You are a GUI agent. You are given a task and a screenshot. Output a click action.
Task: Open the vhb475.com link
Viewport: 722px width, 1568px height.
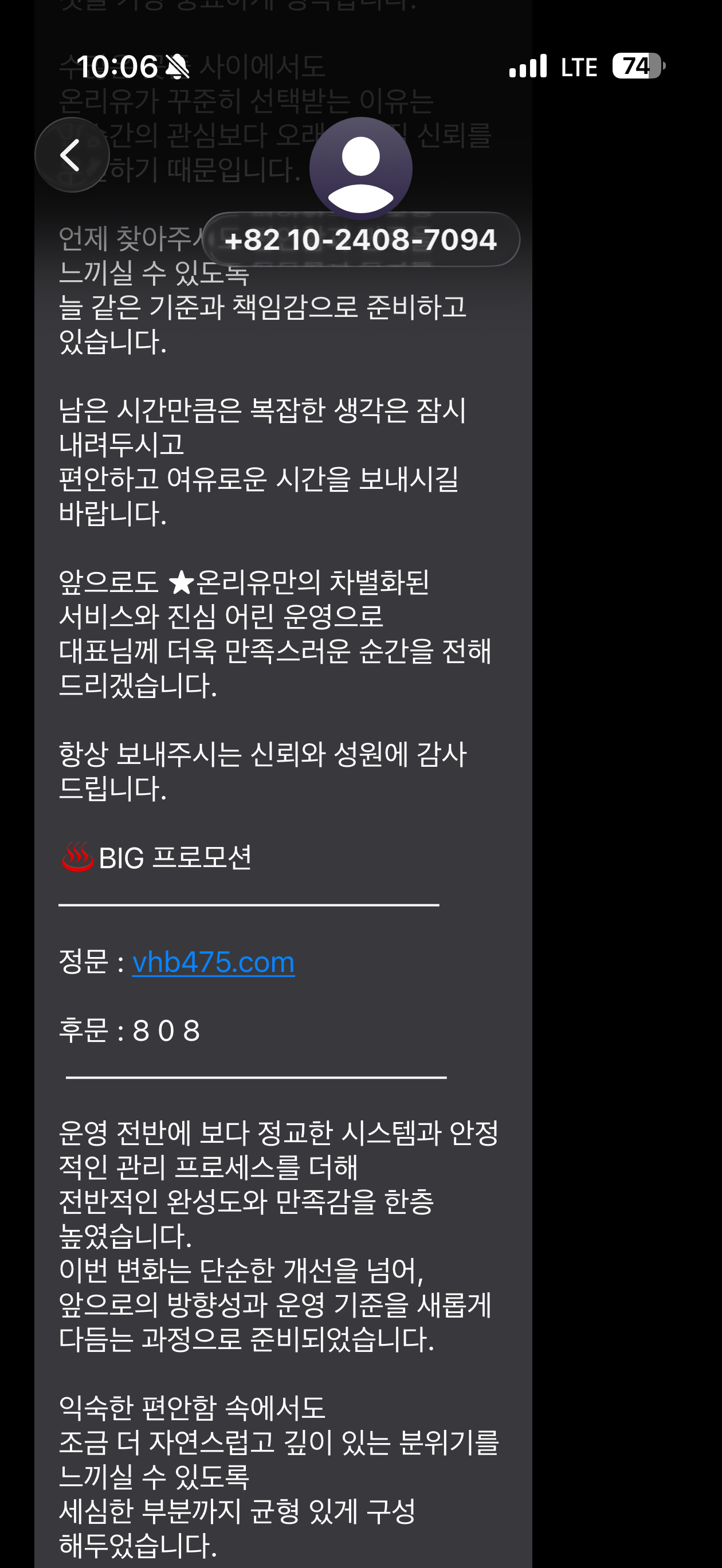[214, 962]
